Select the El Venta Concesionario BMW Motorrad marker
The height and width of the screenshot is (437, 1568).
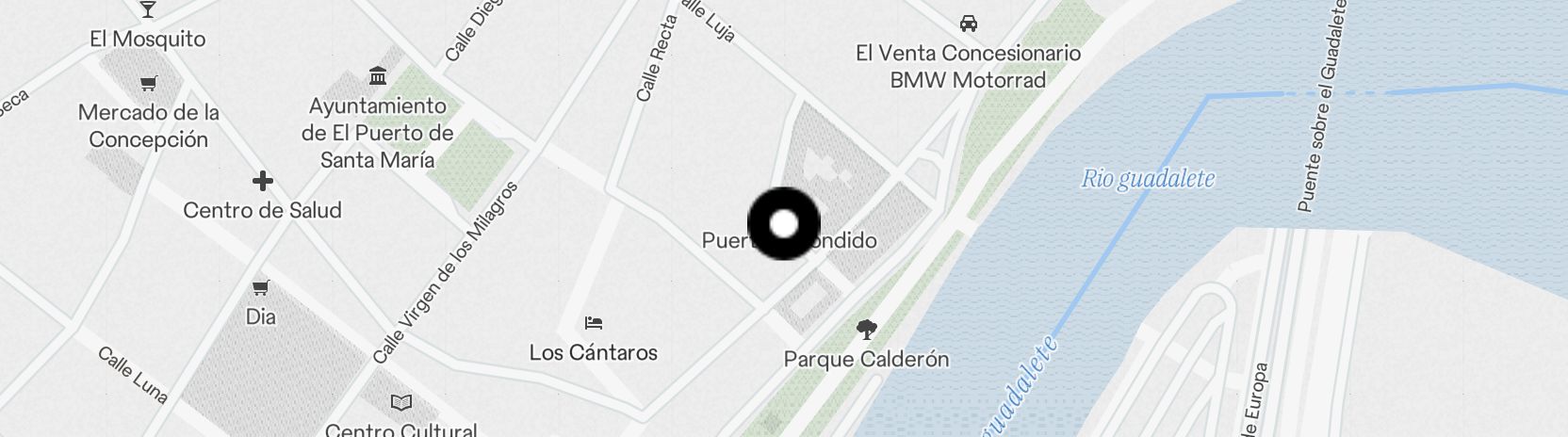coord(968,24)
